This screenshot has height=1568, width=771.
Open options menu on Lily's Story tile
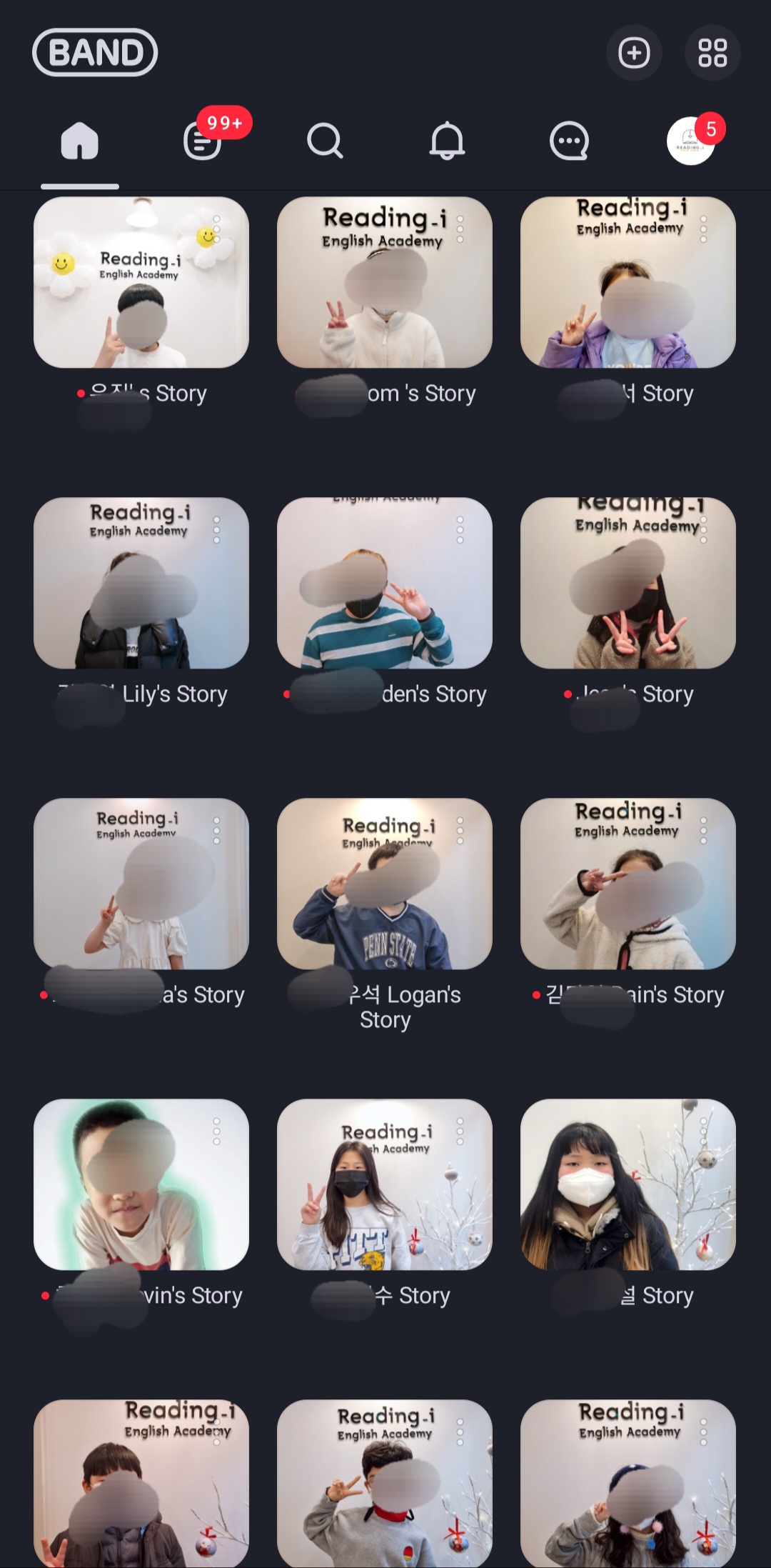click(217, 530)
